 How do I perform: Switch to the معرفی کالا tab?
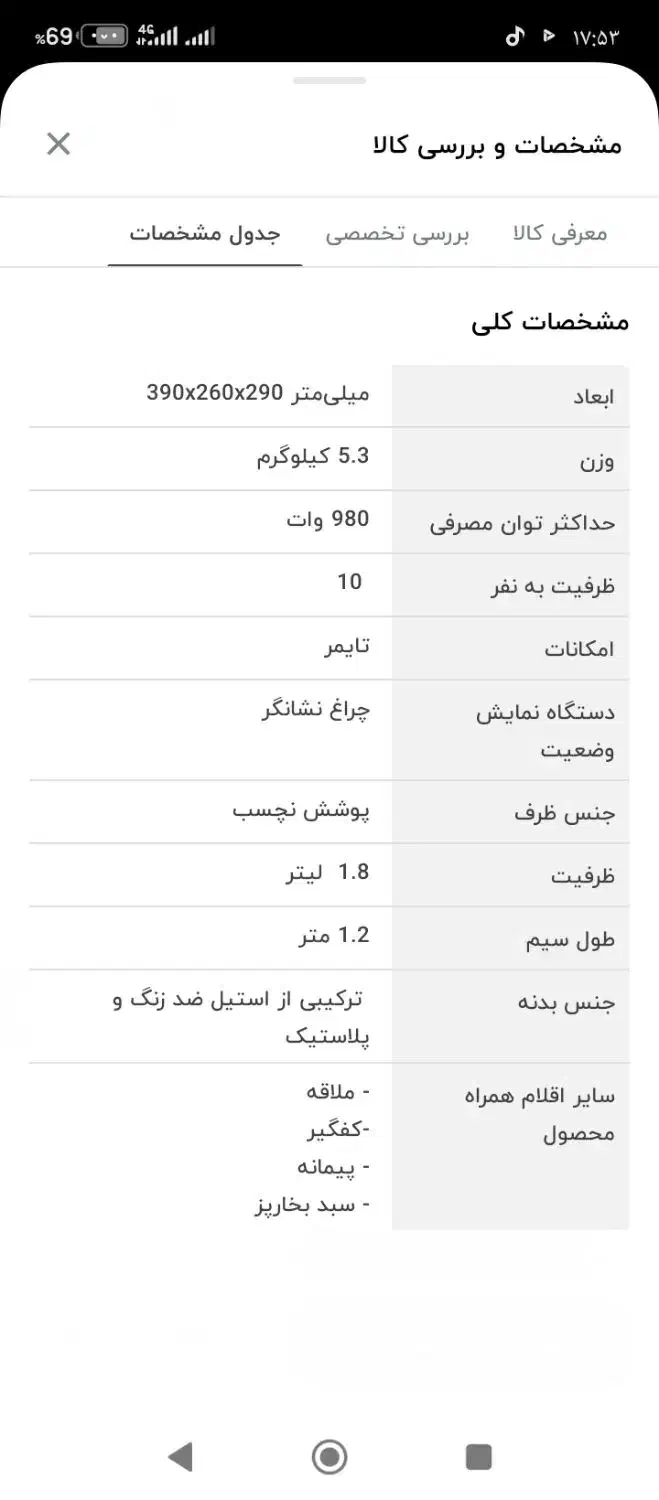(560, 234)
